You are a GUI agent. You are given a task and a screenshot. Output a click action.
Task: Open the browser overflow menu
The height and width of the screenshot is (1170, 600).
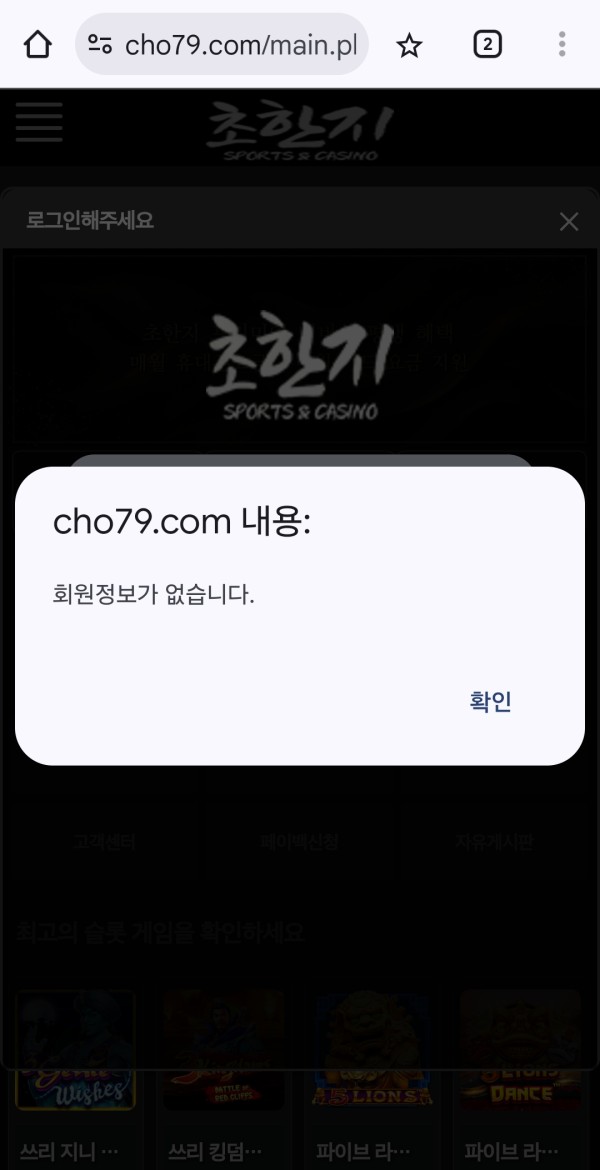[x=562, y=44]
